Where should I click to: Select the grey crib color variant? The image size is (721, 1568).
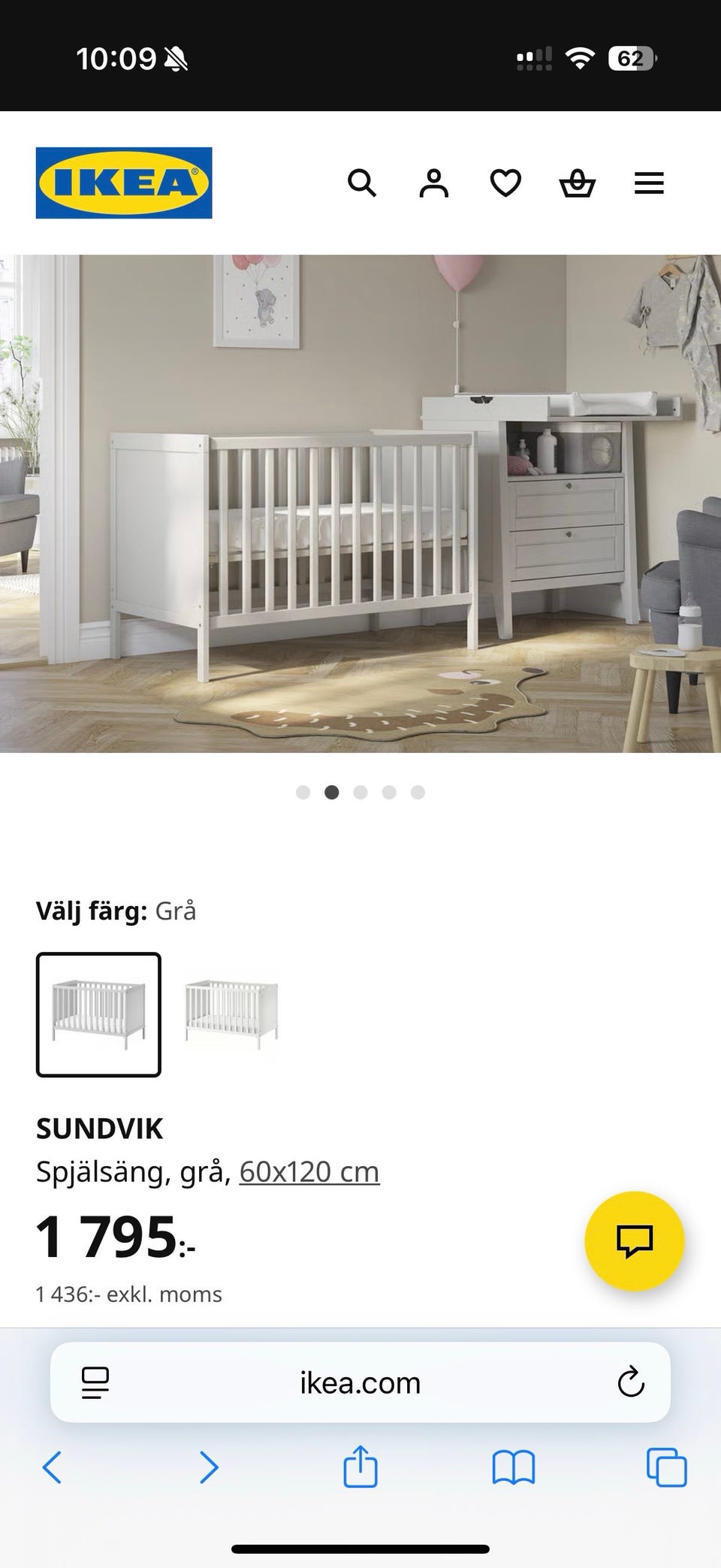tap(98, 1011)
